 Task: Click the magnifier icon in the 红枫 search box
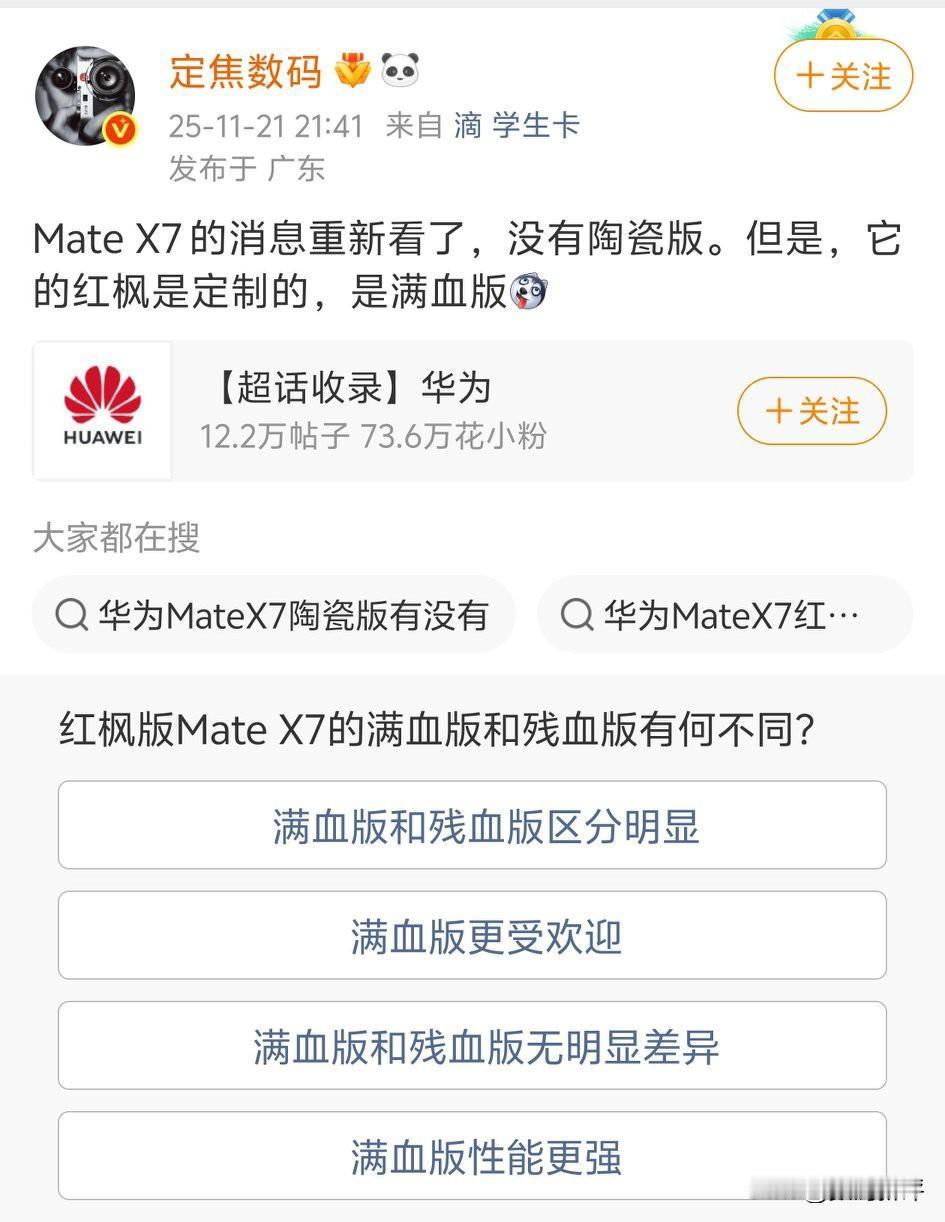tap(577, 615)
